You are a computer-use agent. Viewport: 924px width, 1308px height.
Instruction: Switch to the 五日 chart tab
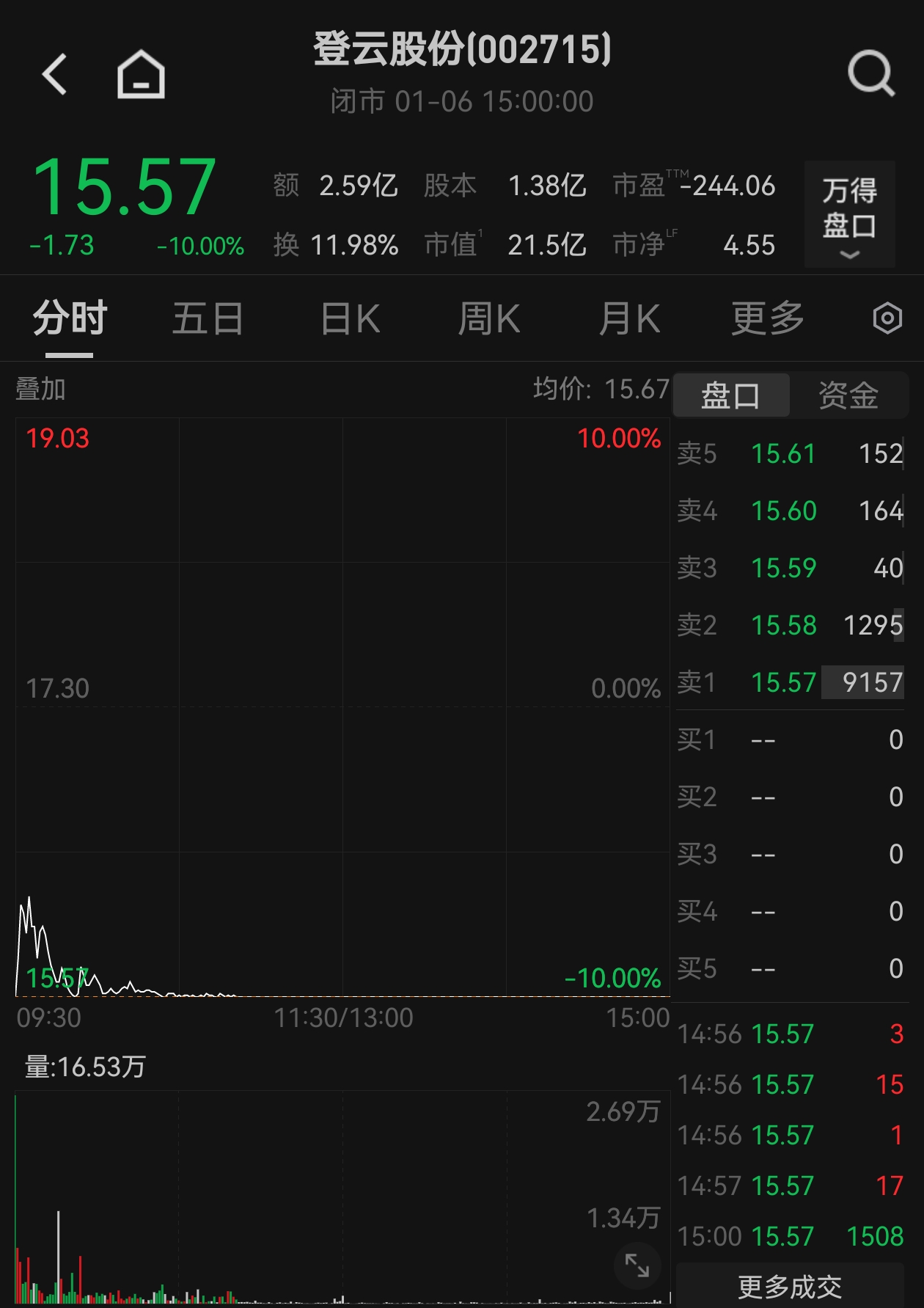tap(208, 319)
